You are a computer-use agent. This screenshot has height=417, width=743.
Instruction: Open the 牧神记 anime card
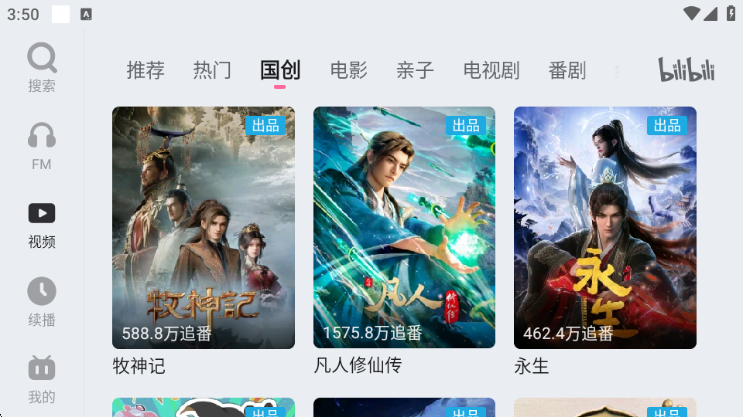tap(203, 228)
